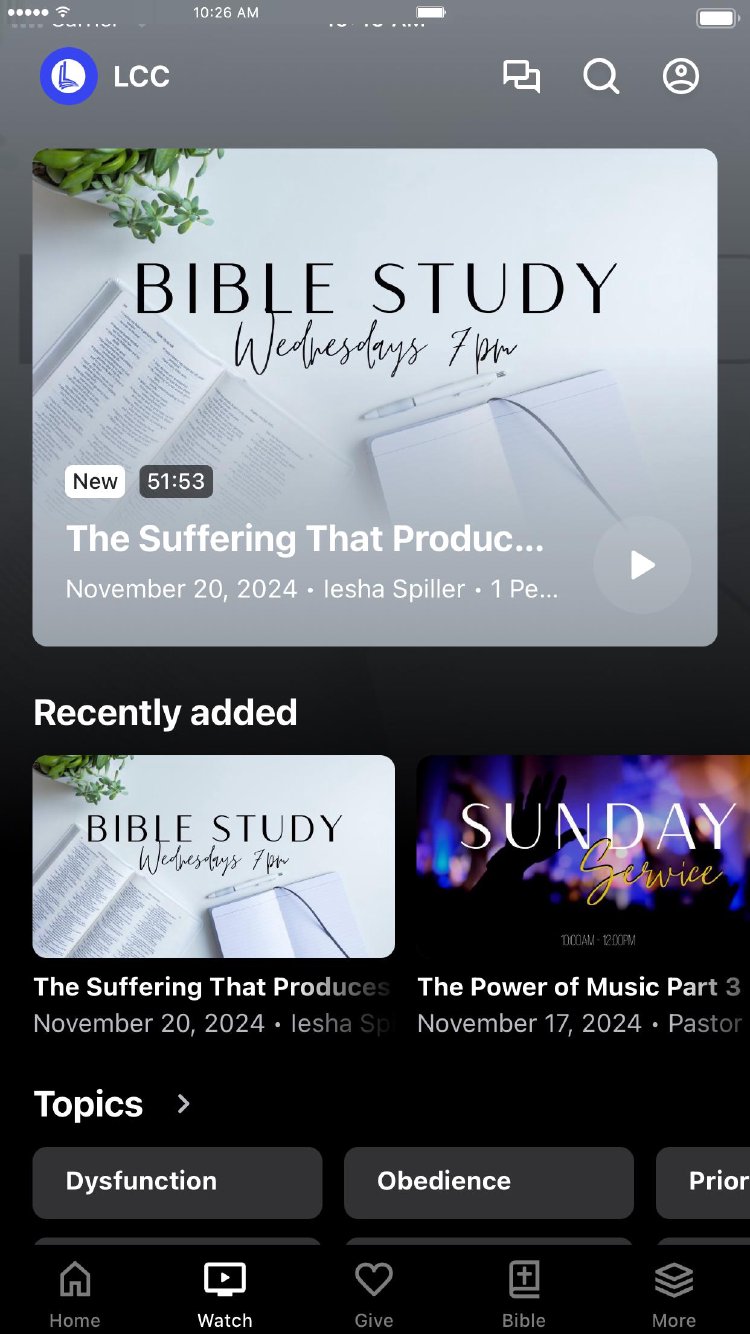The width and height of the screenshot is (750, 1334).
Task: Open the search magnifier
Action: click(601, 77)
